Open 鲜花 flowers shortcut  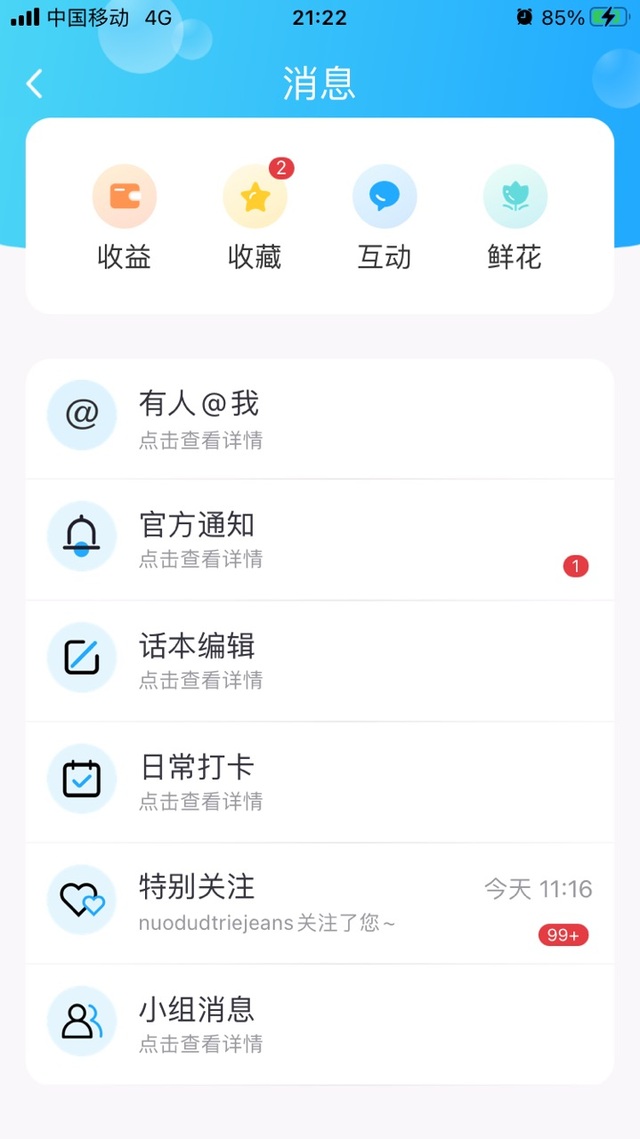tap(514, 218)
